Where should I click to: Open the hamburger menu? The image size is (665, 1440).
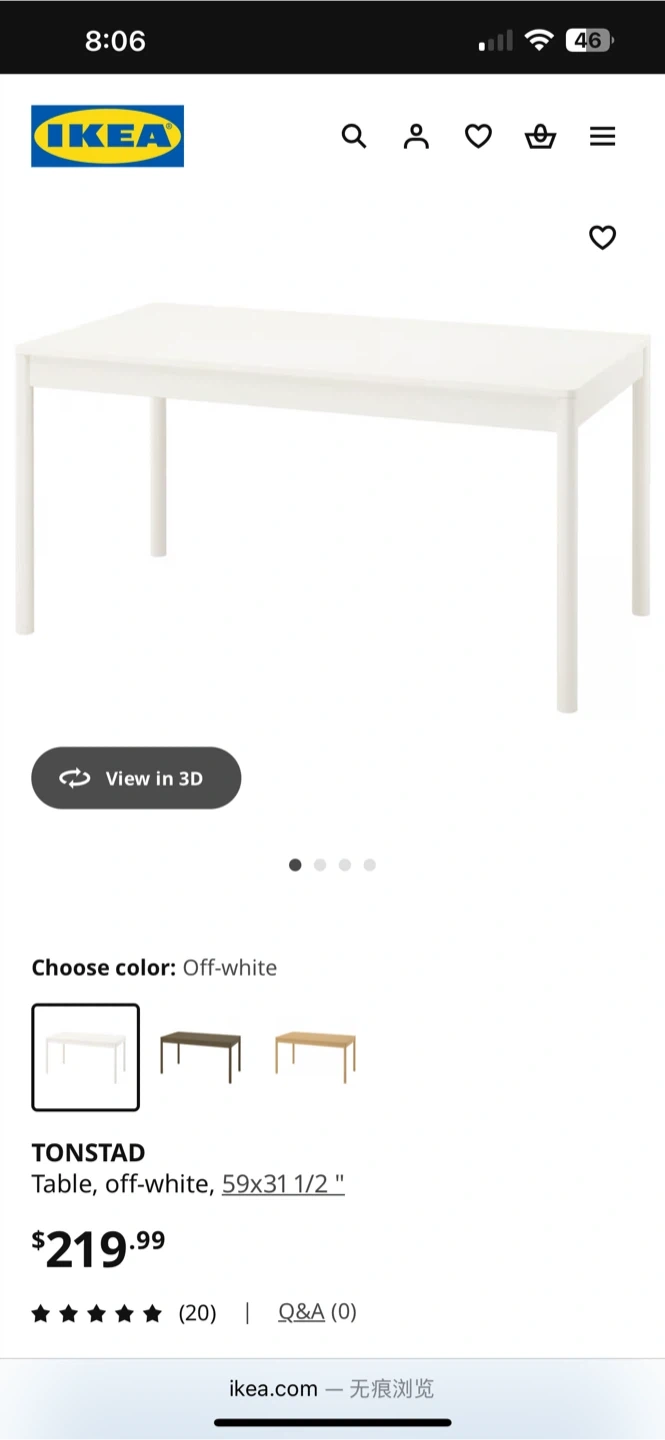[x=602, y=136]
